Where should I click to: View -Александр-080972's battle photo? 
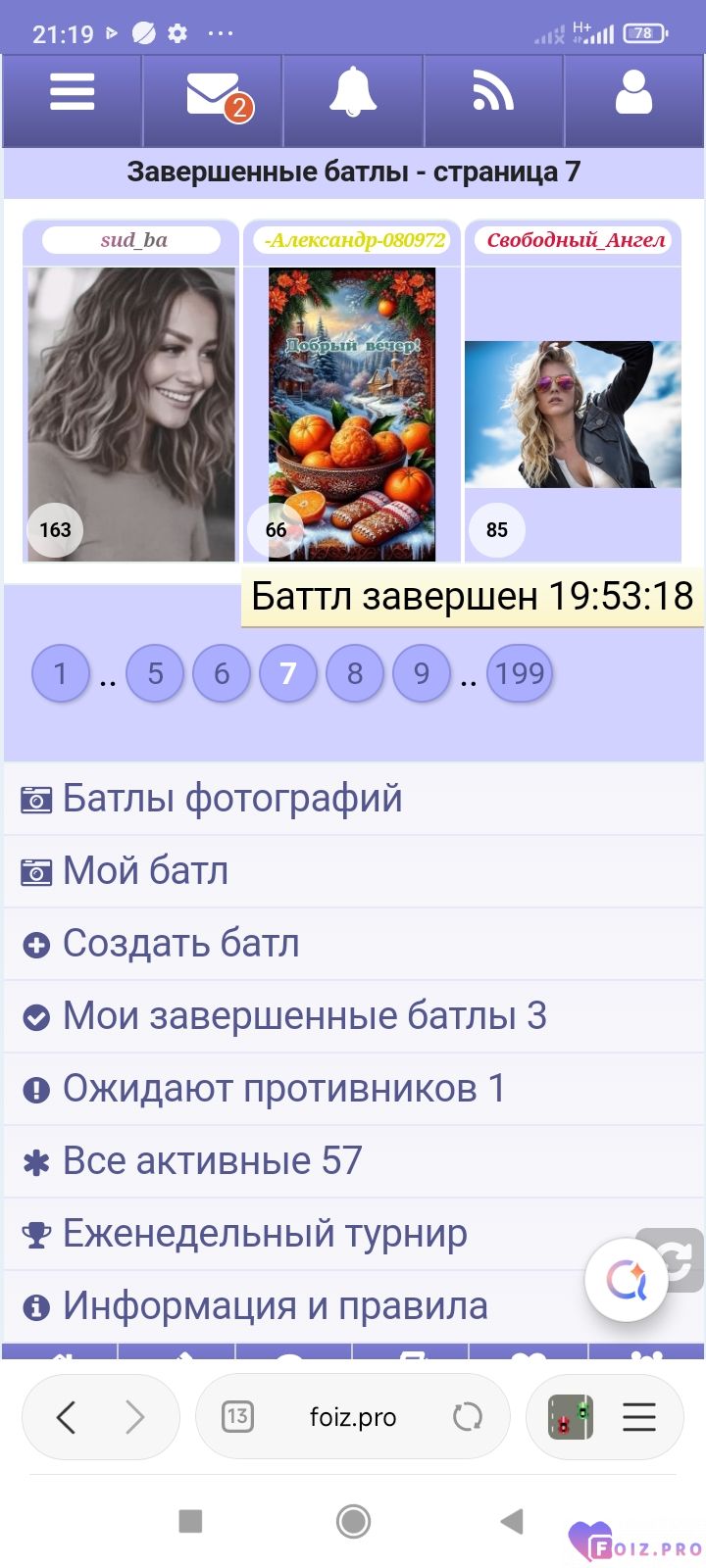click(x=352, y=414)
